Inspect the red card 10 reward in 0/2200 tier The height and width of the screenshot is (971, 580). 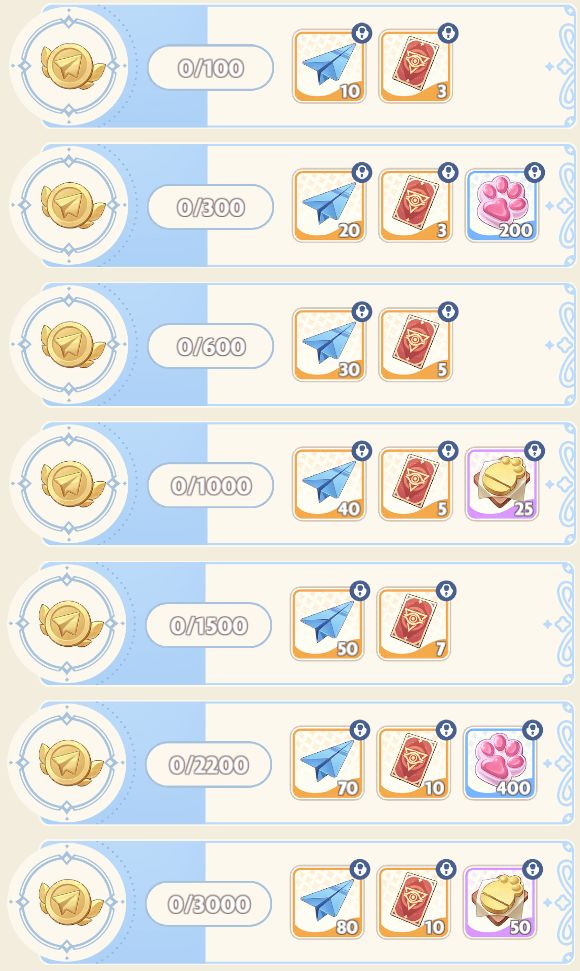[x=413, y=764]
